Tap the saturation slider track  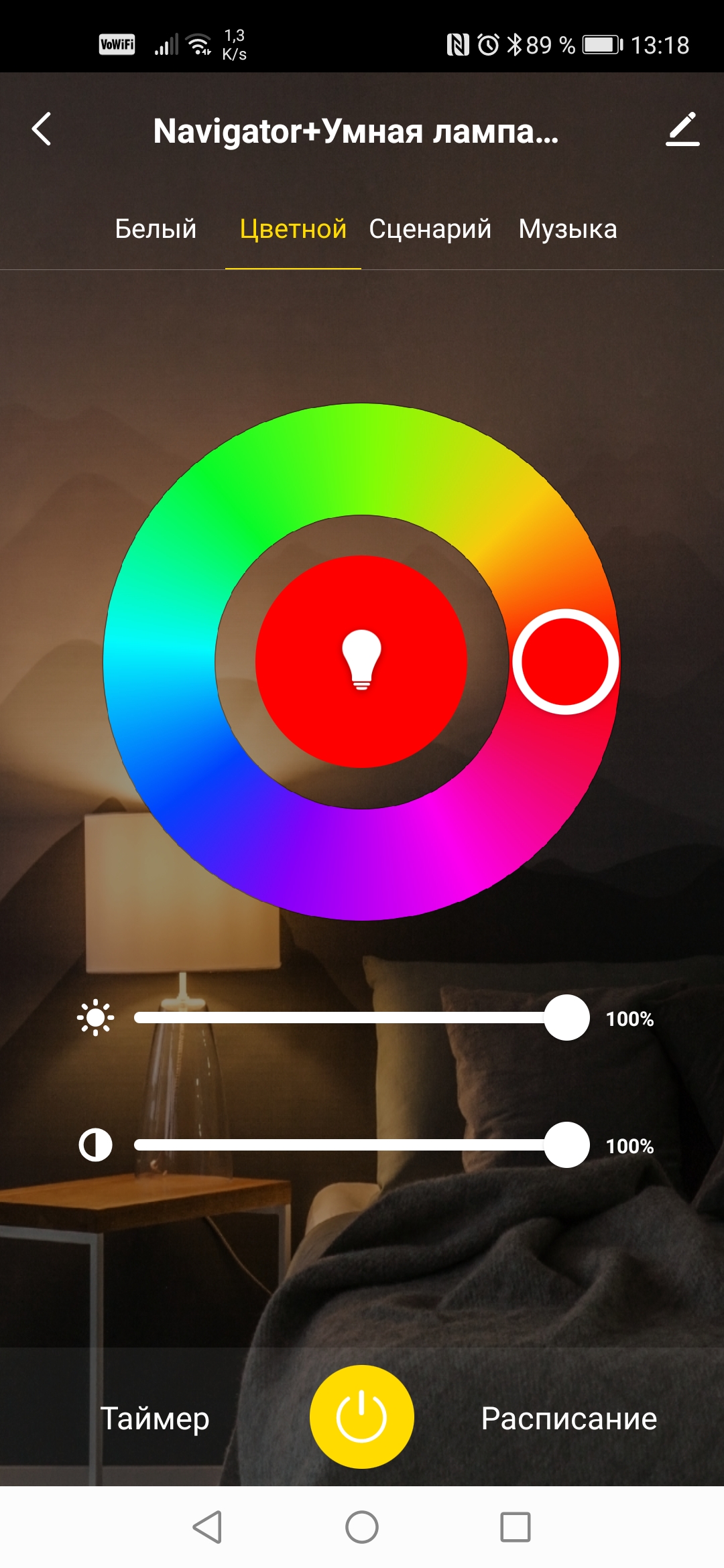click(x=335, y=1145)
